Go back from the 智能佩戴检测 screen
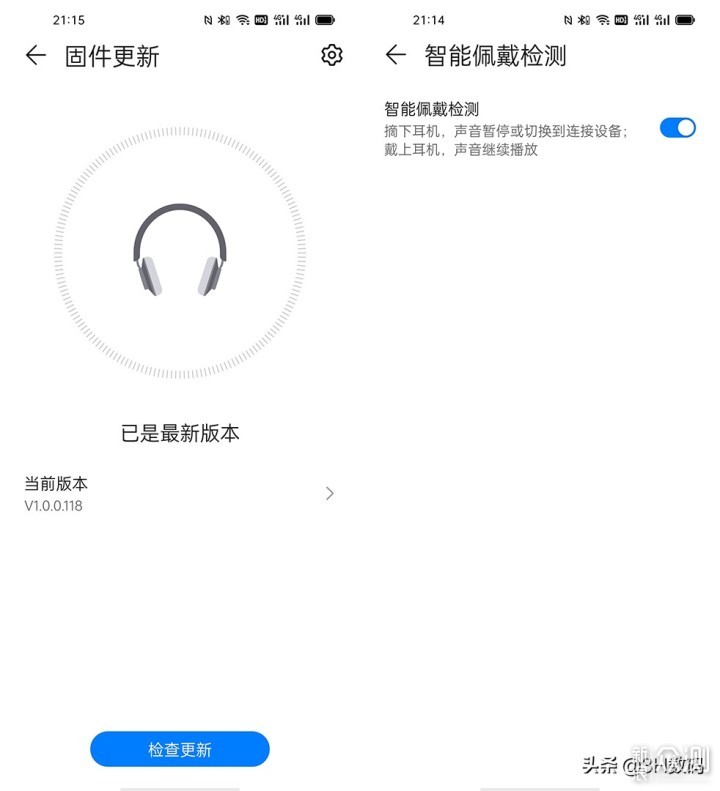Image resolution: width=720 pixels, height=791 pixels. 396,56
